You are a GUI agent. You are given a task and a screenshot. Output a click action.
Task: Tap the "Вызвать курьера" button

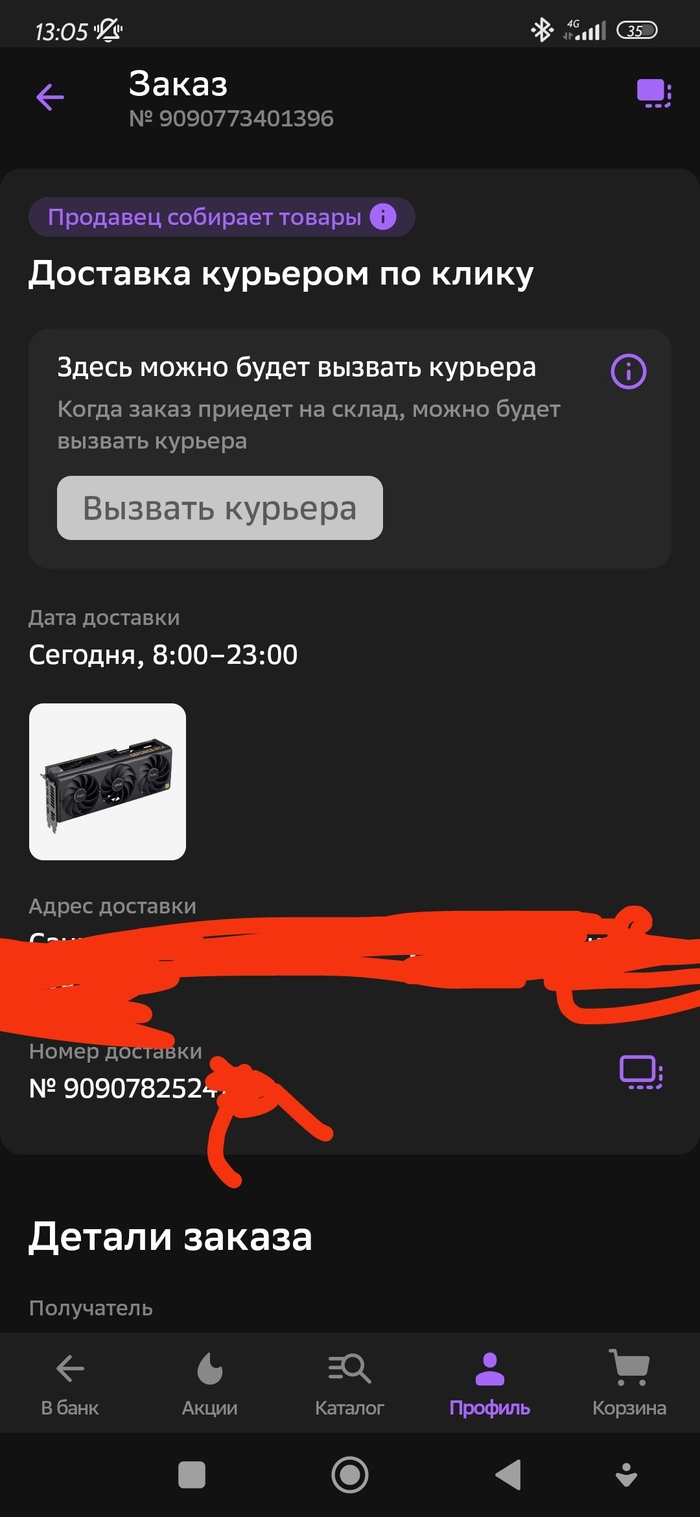(220, 508)
